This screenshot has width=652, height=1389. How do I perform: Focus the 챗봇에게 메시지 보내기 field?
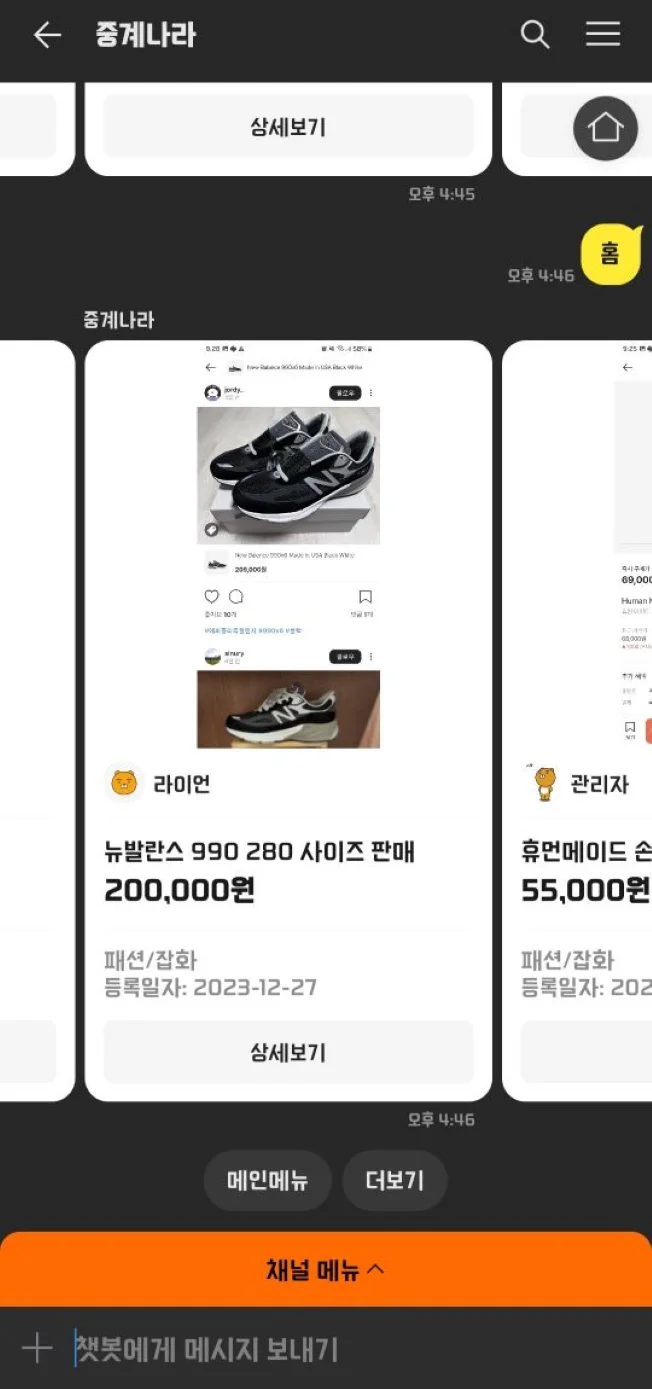click(350, 1349)
